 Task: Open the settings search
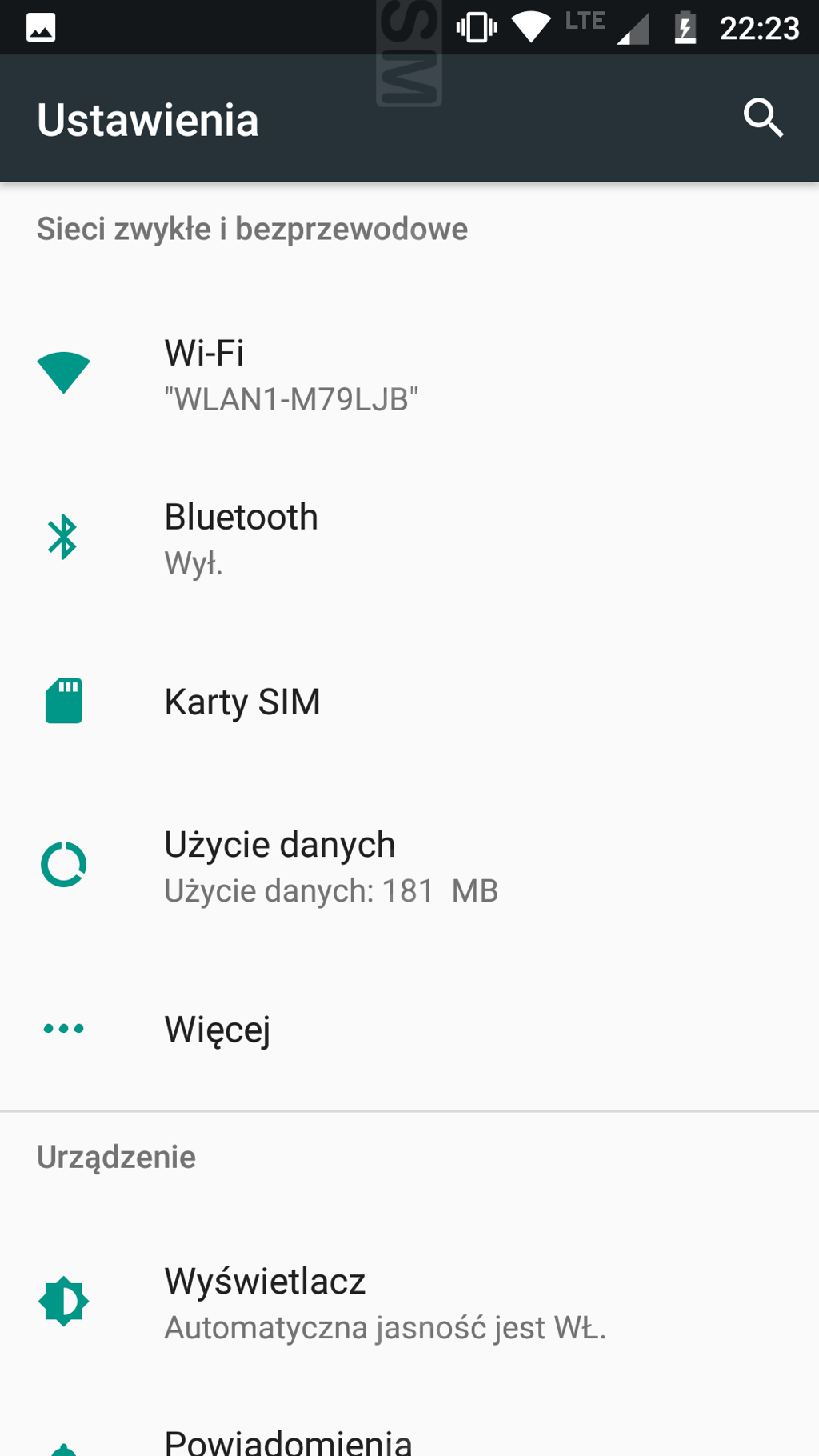763,118
